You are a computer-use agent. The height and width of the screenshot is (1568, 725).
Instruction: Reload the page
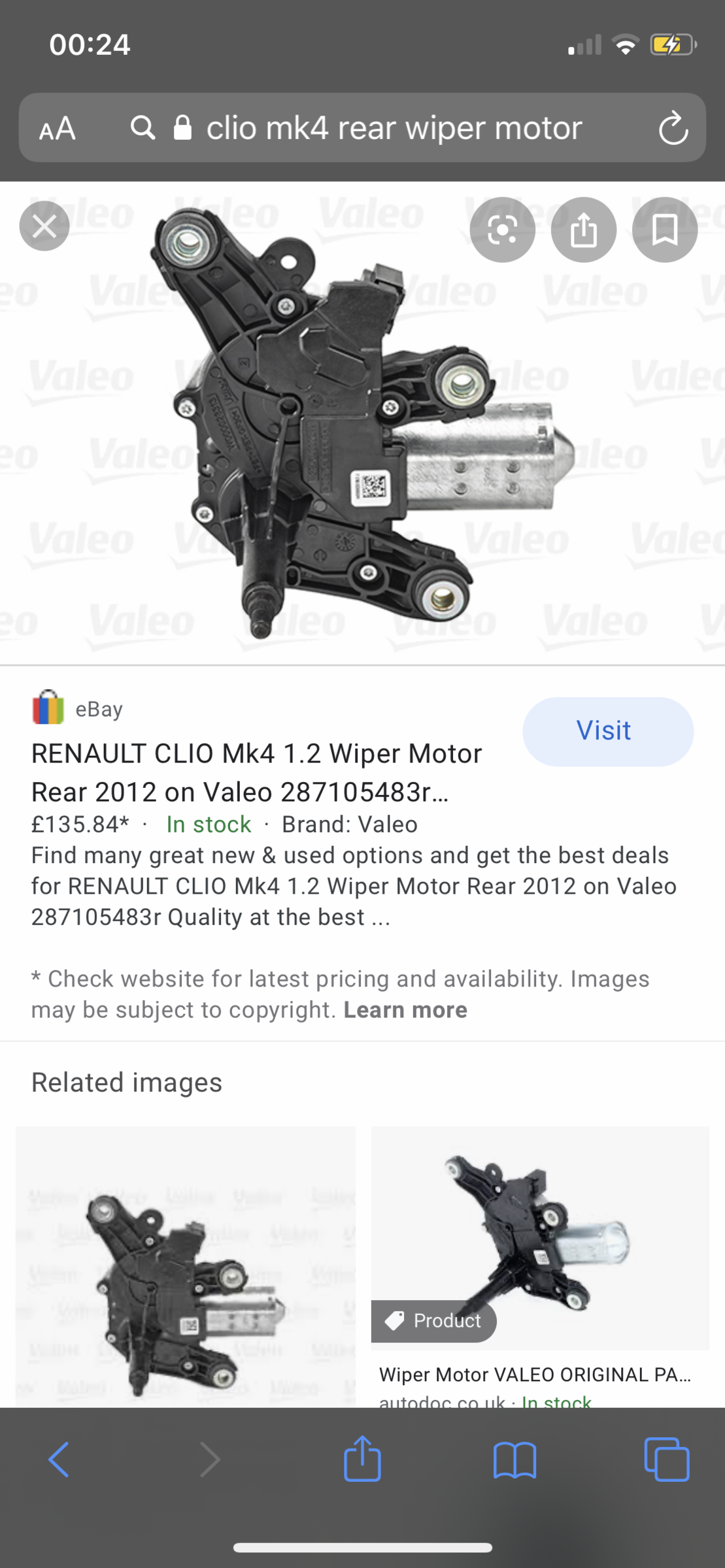(673, 128)
